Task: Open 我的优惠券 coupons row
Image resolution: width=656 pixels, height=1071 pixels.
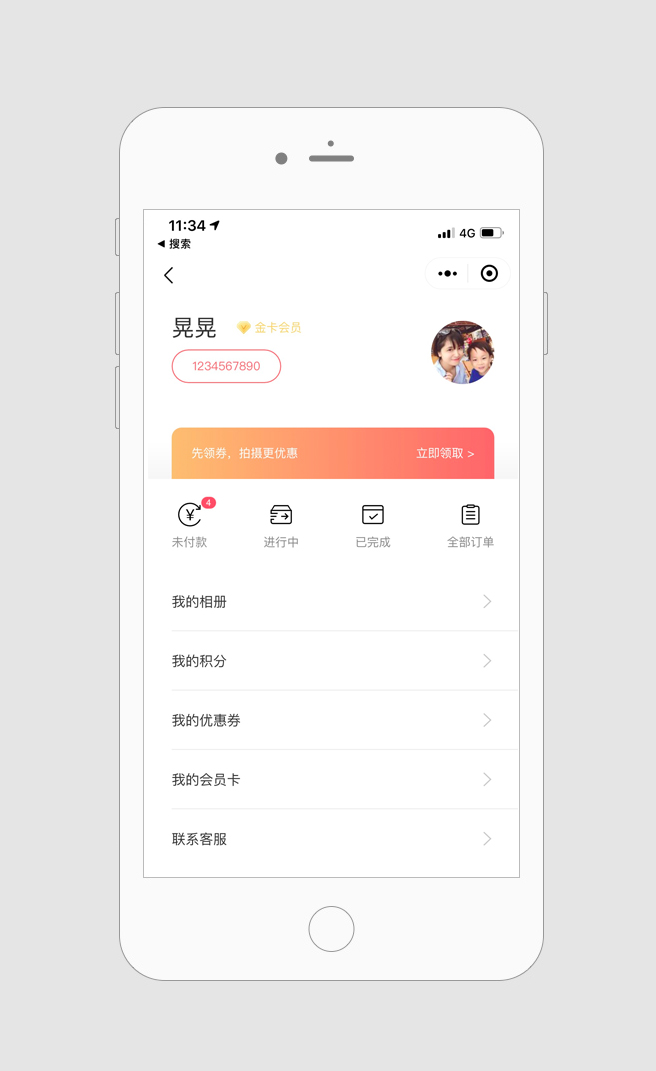Action: [x=332, y=720]
